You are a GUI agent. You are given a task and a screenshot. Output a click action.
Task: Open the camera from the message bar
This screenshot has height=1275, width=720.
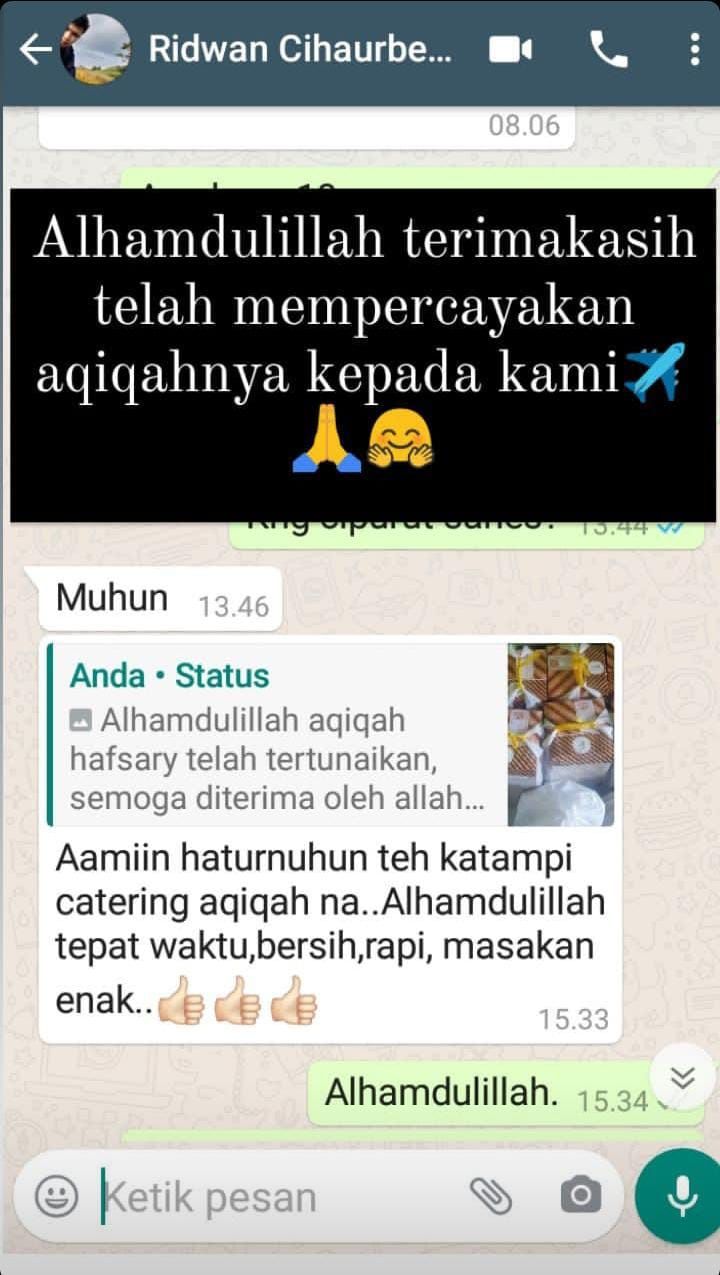580,1195
